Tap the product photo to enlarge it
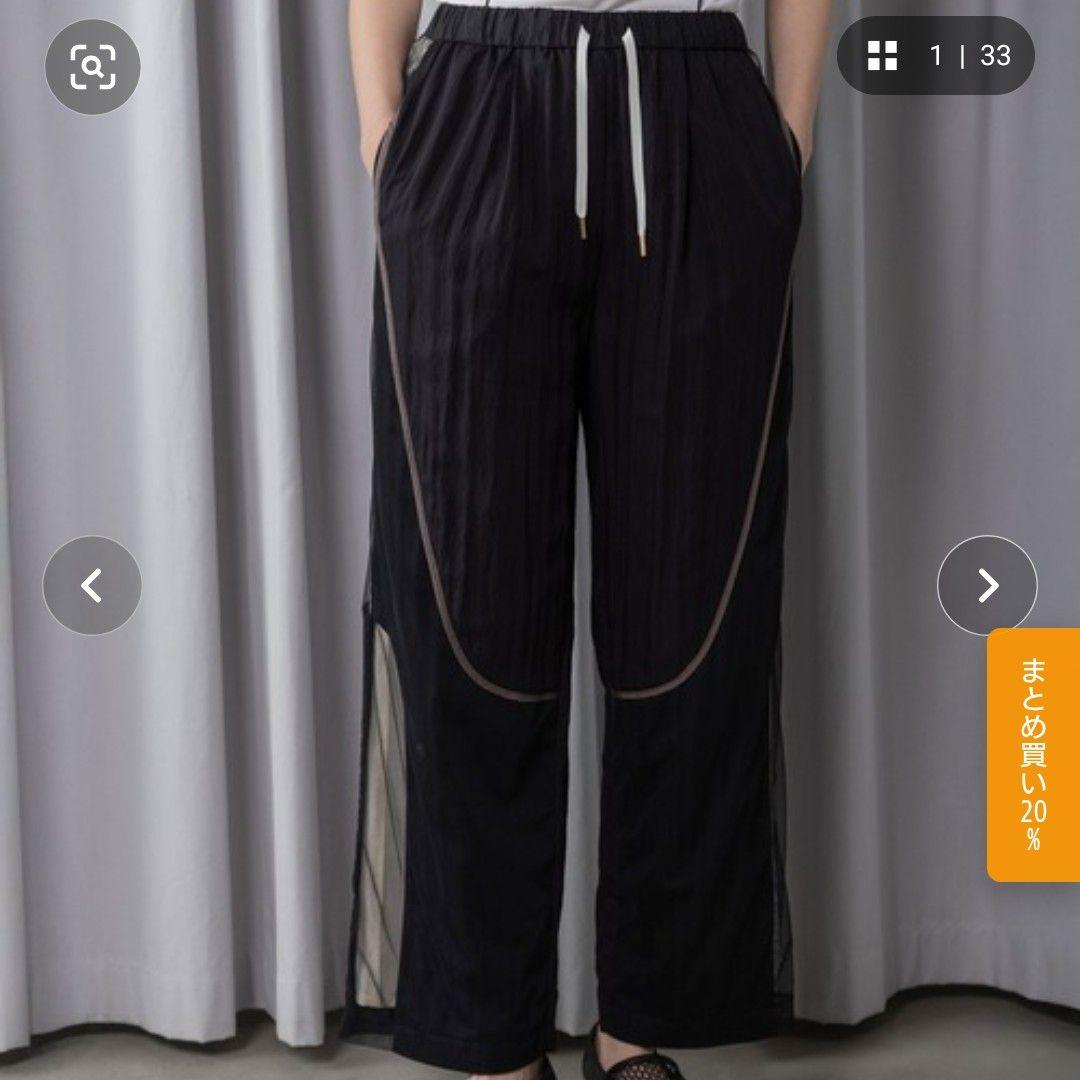 (x=540, y=540)
